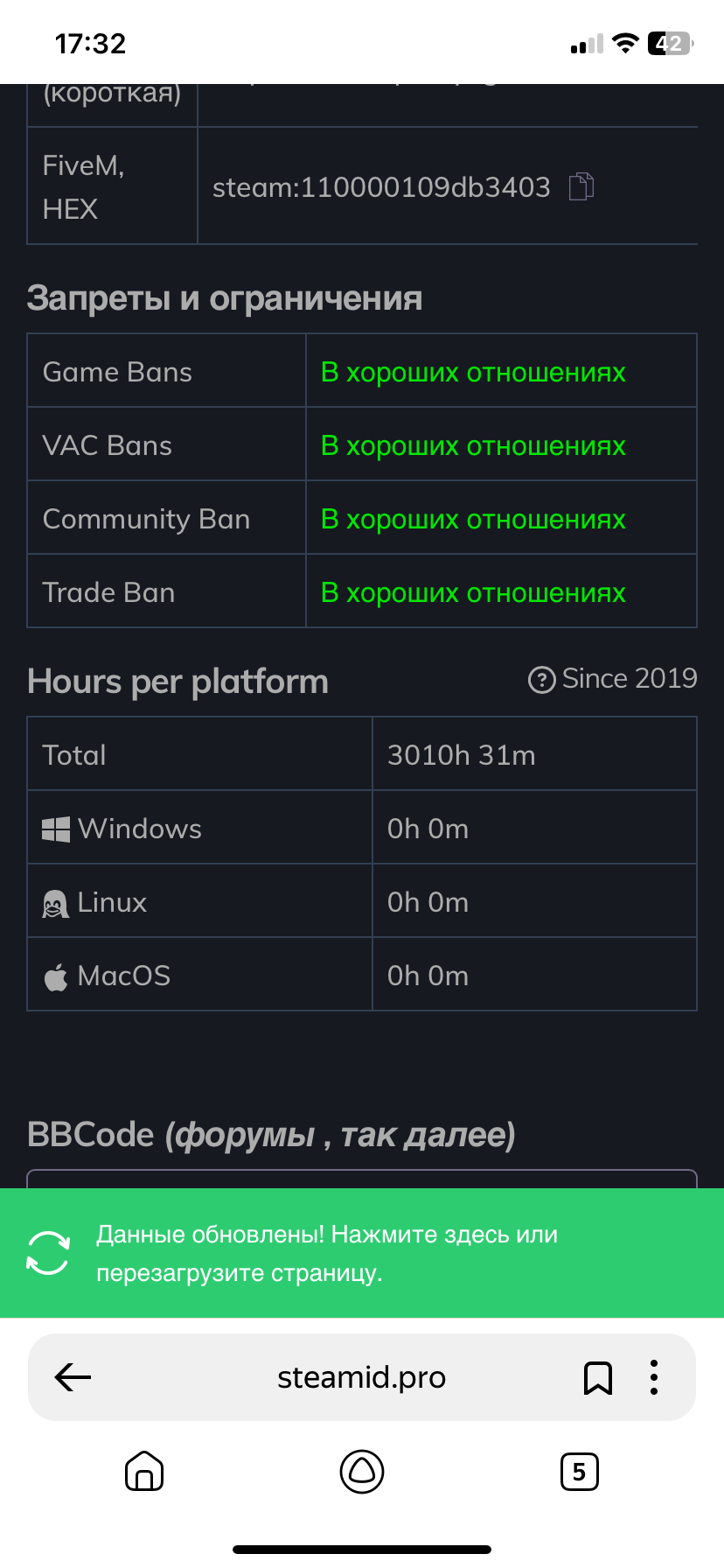This screenshot has height=1568, width=724.
Task: Go to the browser home page
Action: (x=144, y=1471)
